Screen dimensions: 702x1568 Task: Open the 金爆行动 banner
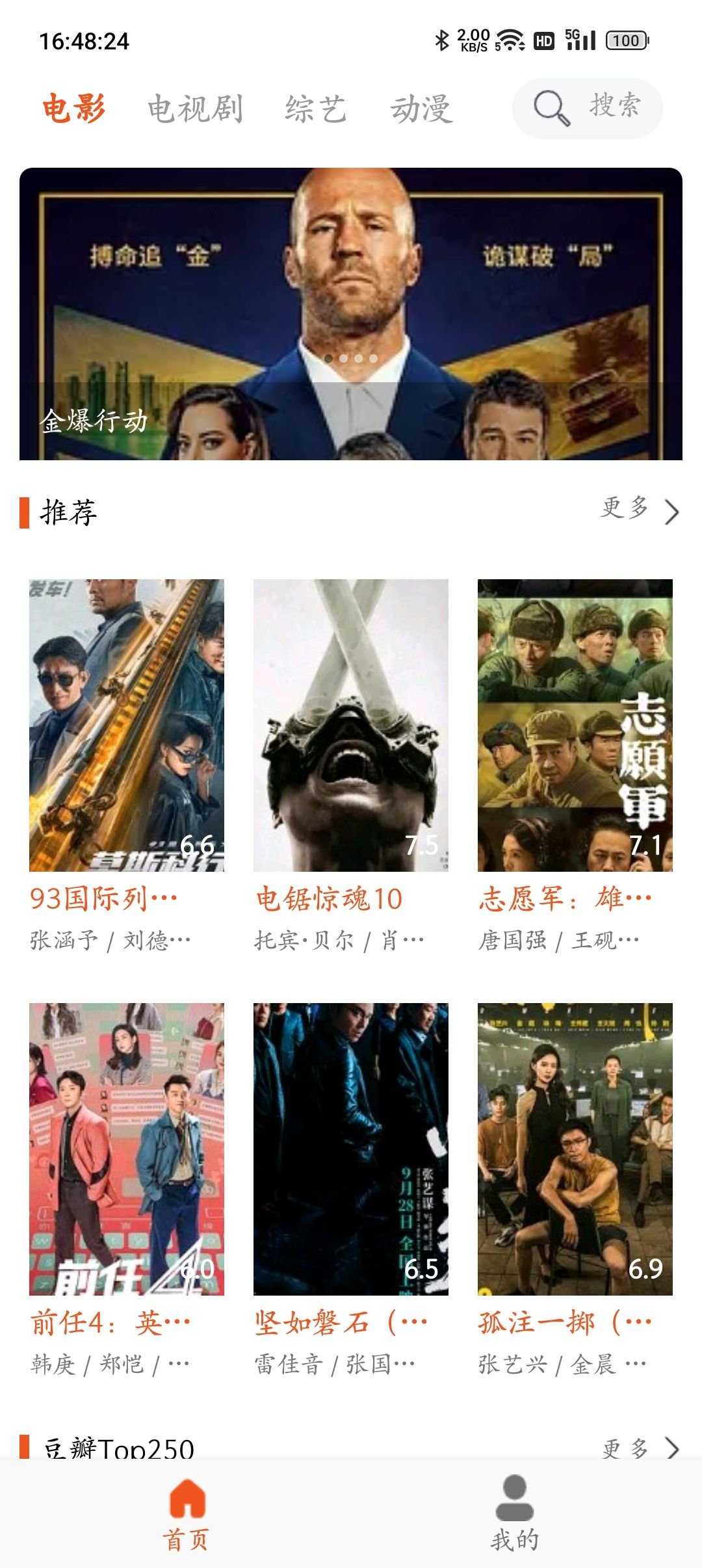click(x=351, y=314)
